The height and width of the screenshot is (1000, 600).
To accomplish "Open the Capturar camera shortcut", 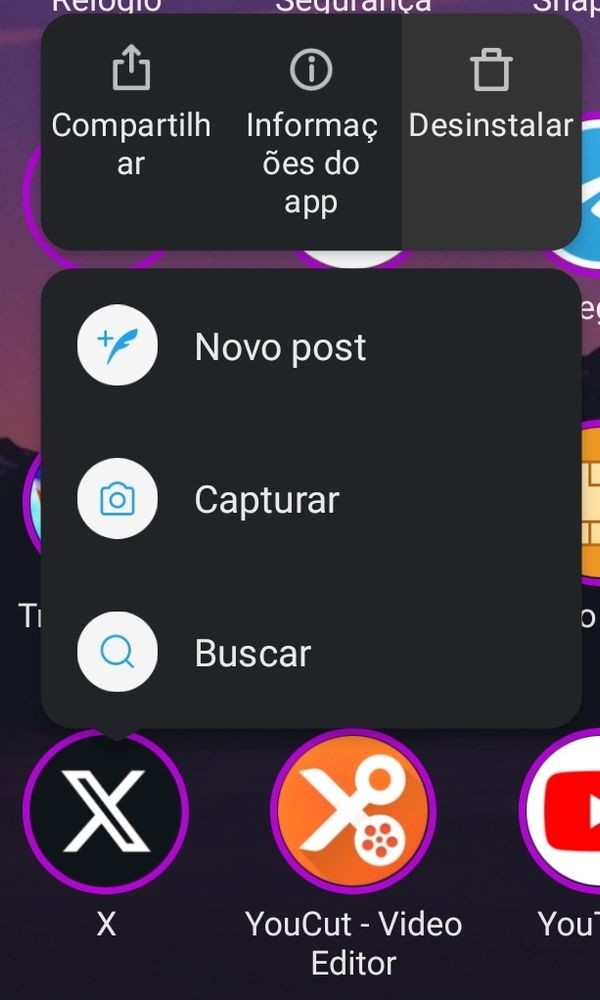I will [x=267, y=500].
